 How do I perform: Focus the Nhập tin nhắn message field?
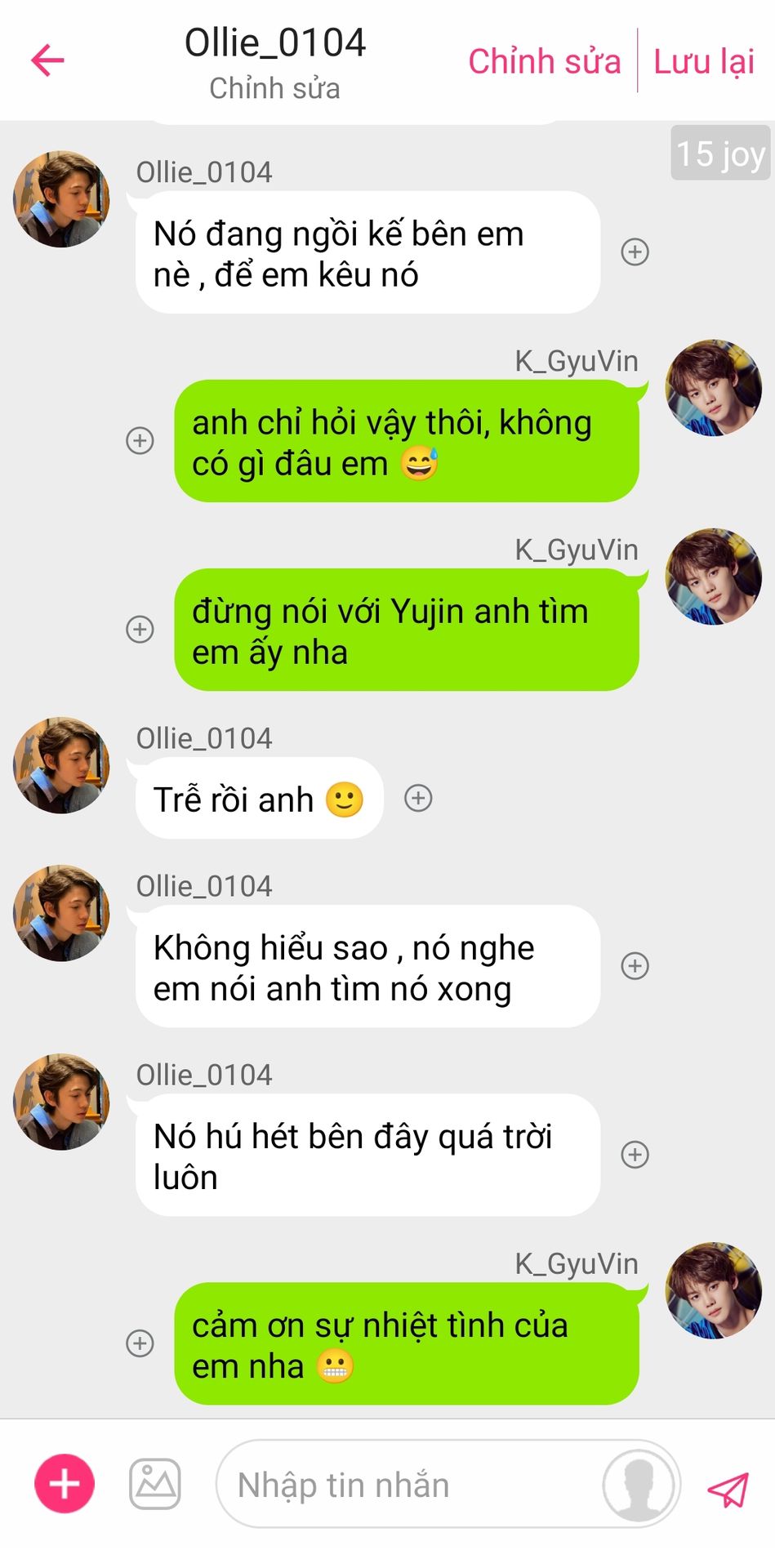pos(408,1485)
